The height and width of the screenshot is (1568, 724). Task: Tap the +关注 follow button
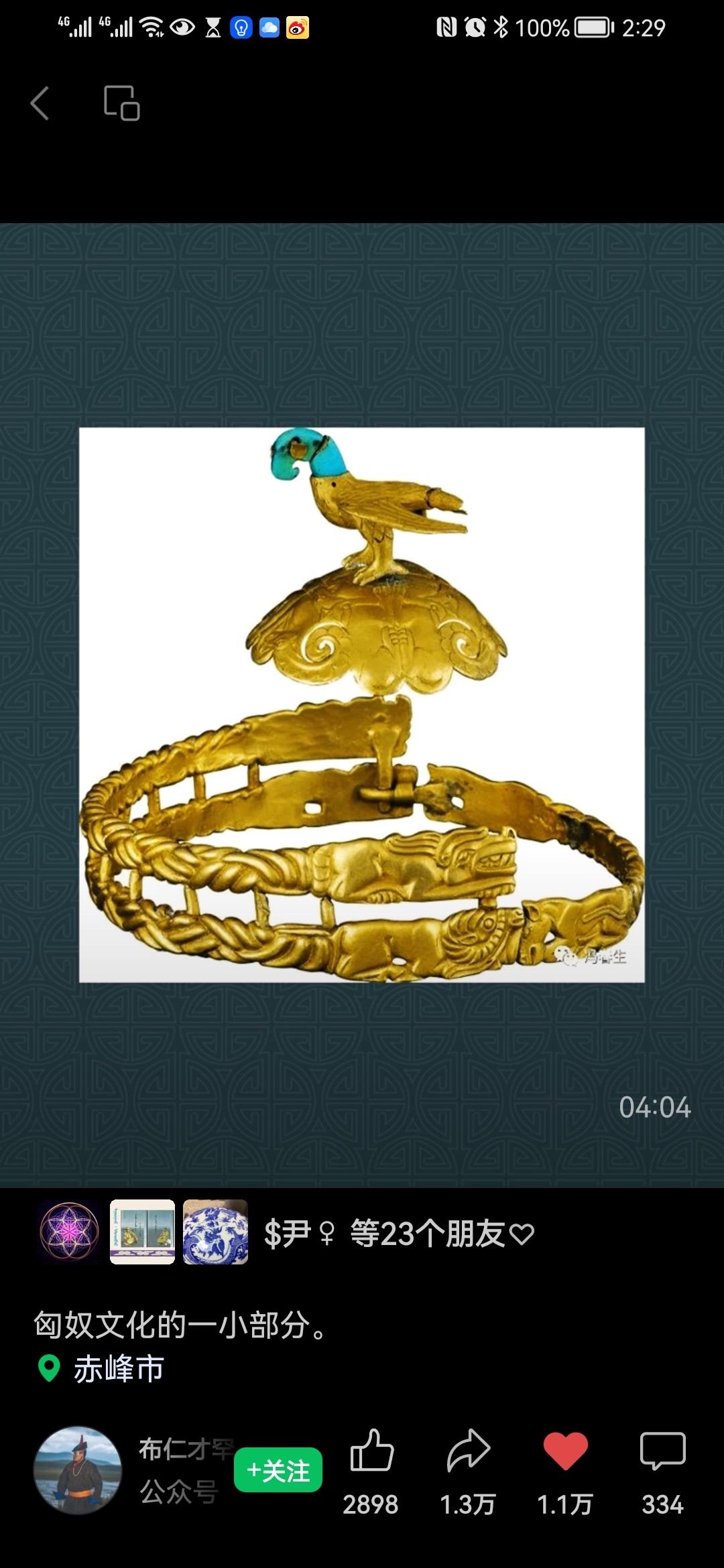tap(278, 1470)
